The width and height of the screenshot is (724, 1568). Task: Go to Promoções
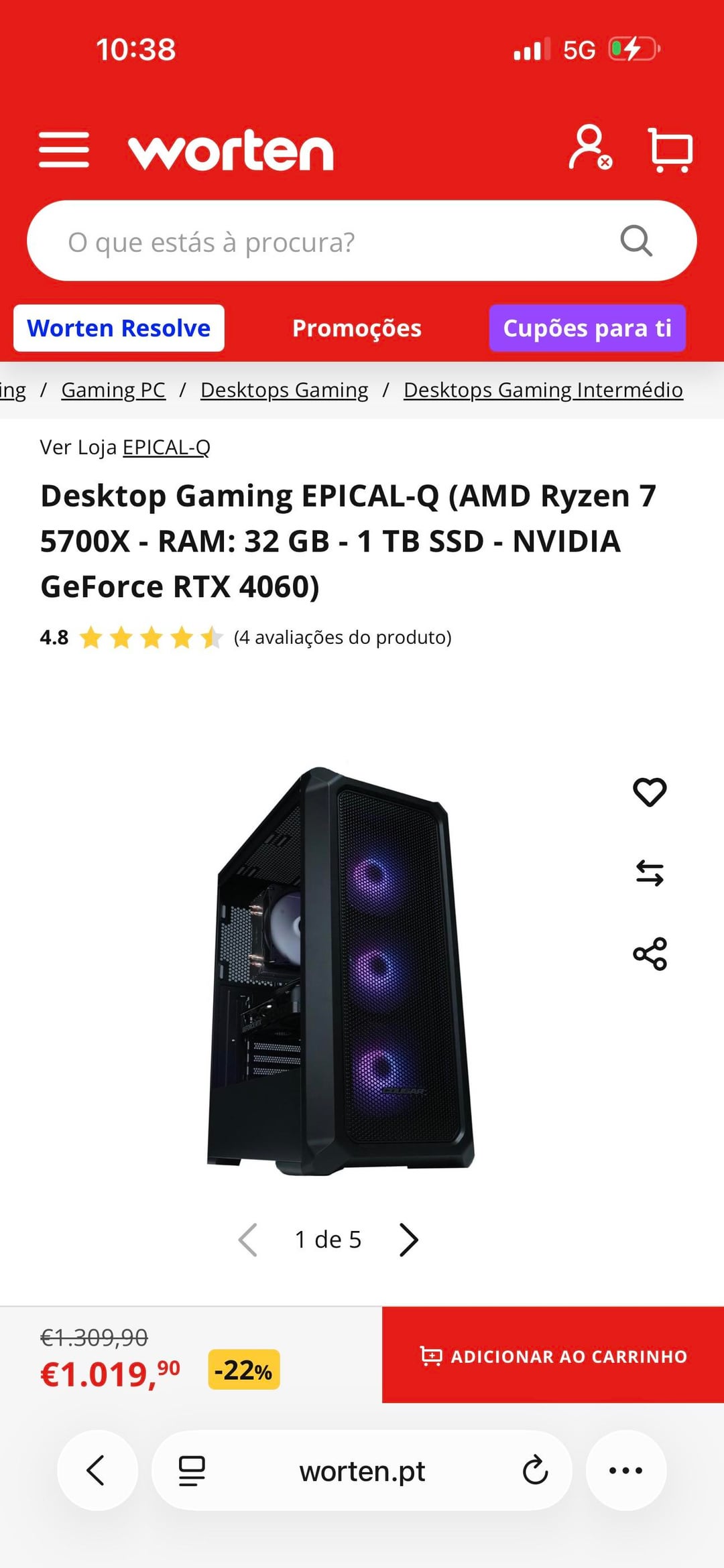(357, 328)
